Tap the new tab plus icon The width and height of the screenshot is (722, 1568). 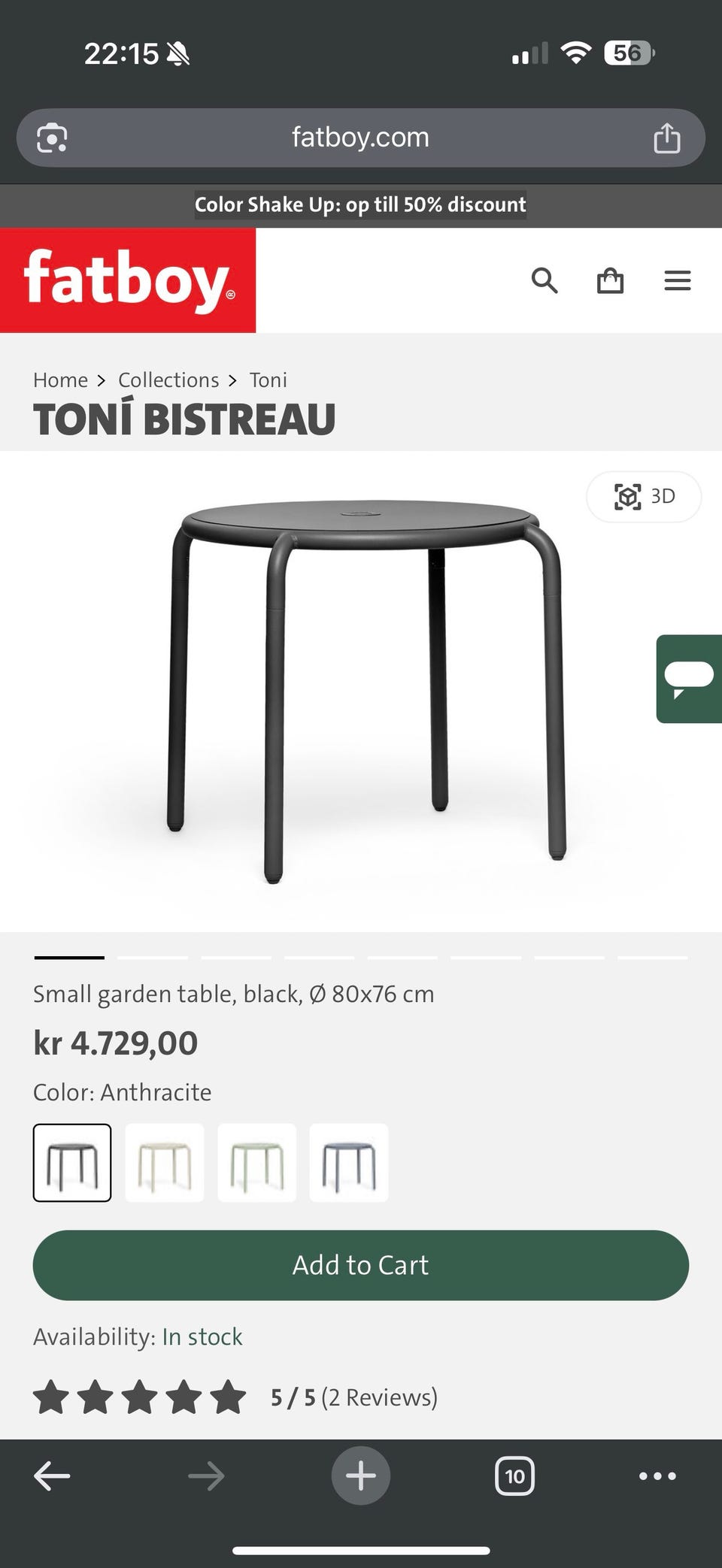(x=360, y=1475)
